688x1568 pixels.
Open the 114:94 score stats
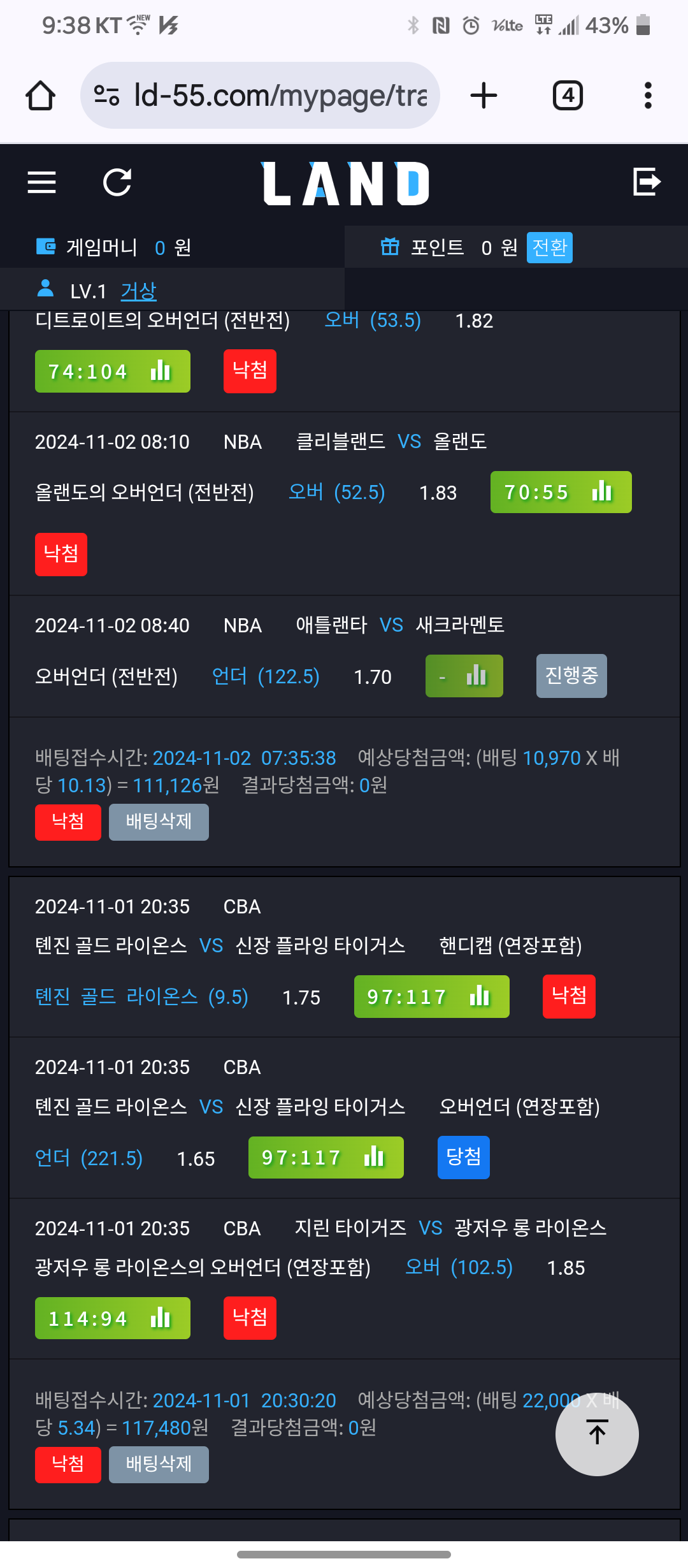coord(113,1318)
